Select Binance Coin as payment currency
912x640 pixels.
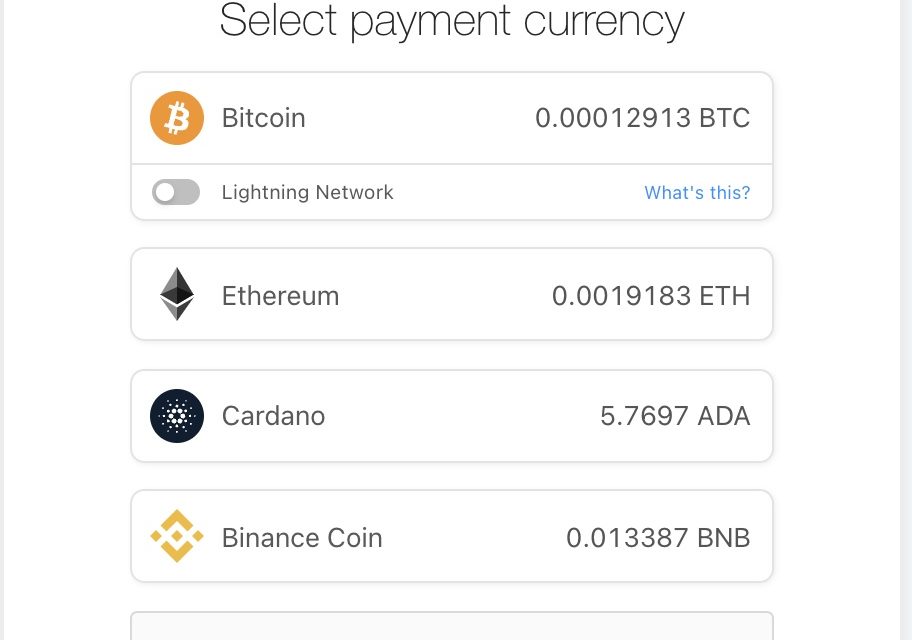[451, 537]
